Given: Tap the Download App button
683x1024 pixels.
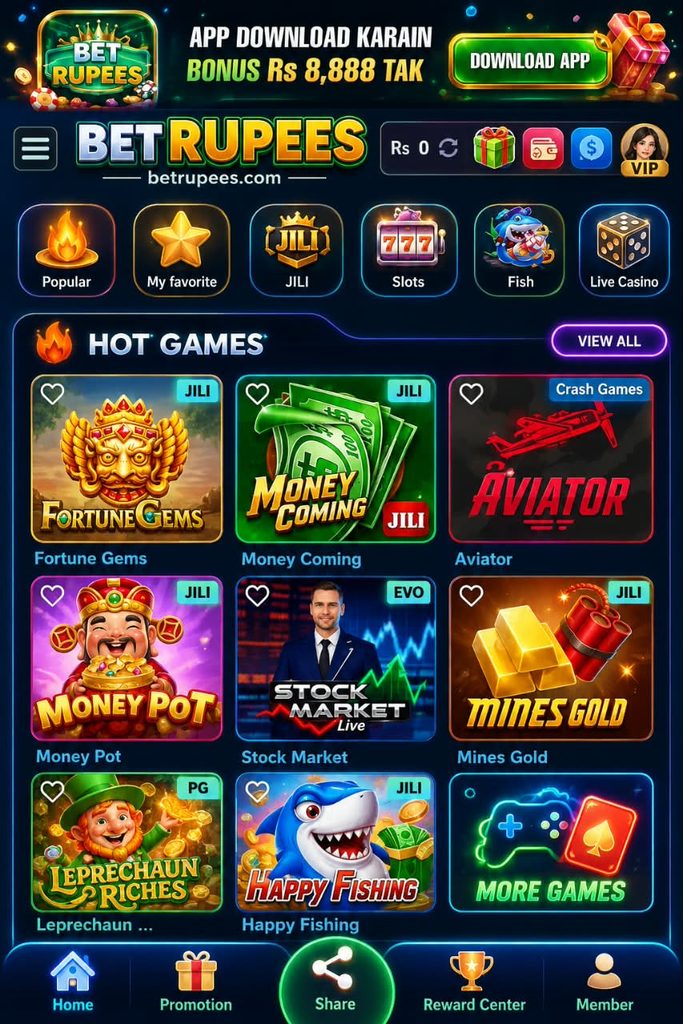Looking at the screenshot, I should coord(530,61).
